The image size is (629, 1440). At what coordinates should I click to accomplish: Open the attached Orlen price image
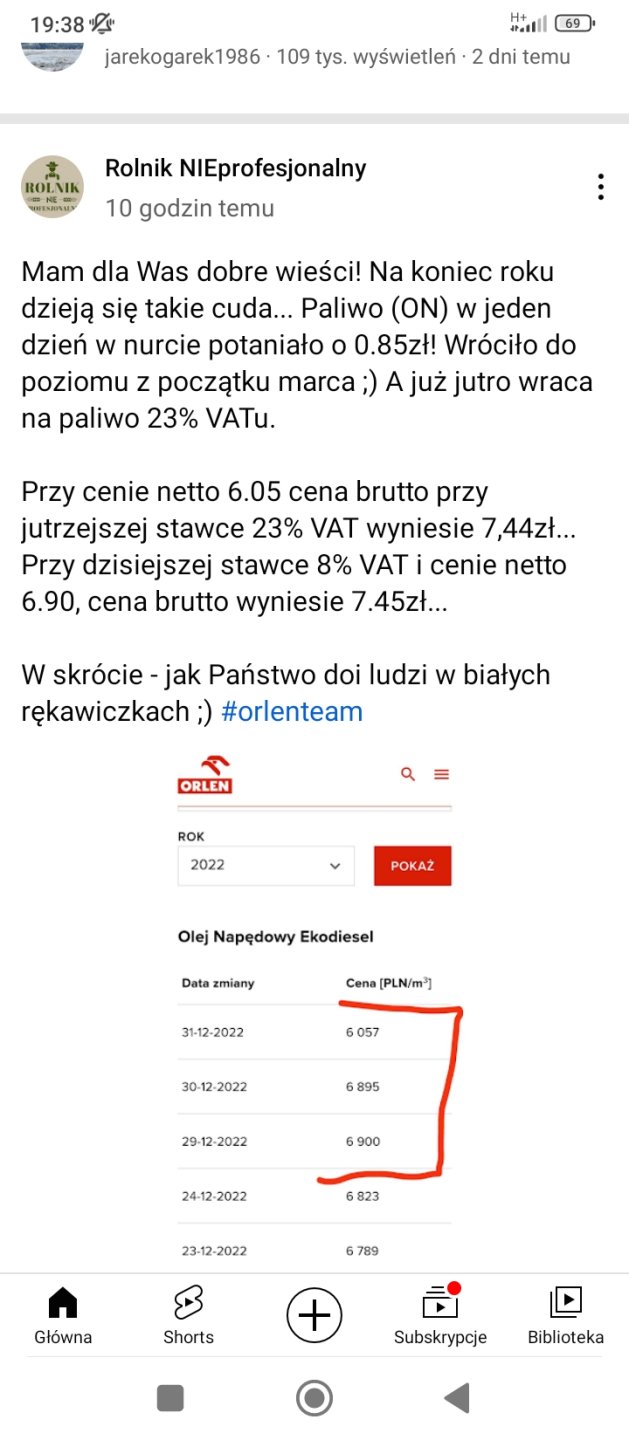pos(314,1000)
